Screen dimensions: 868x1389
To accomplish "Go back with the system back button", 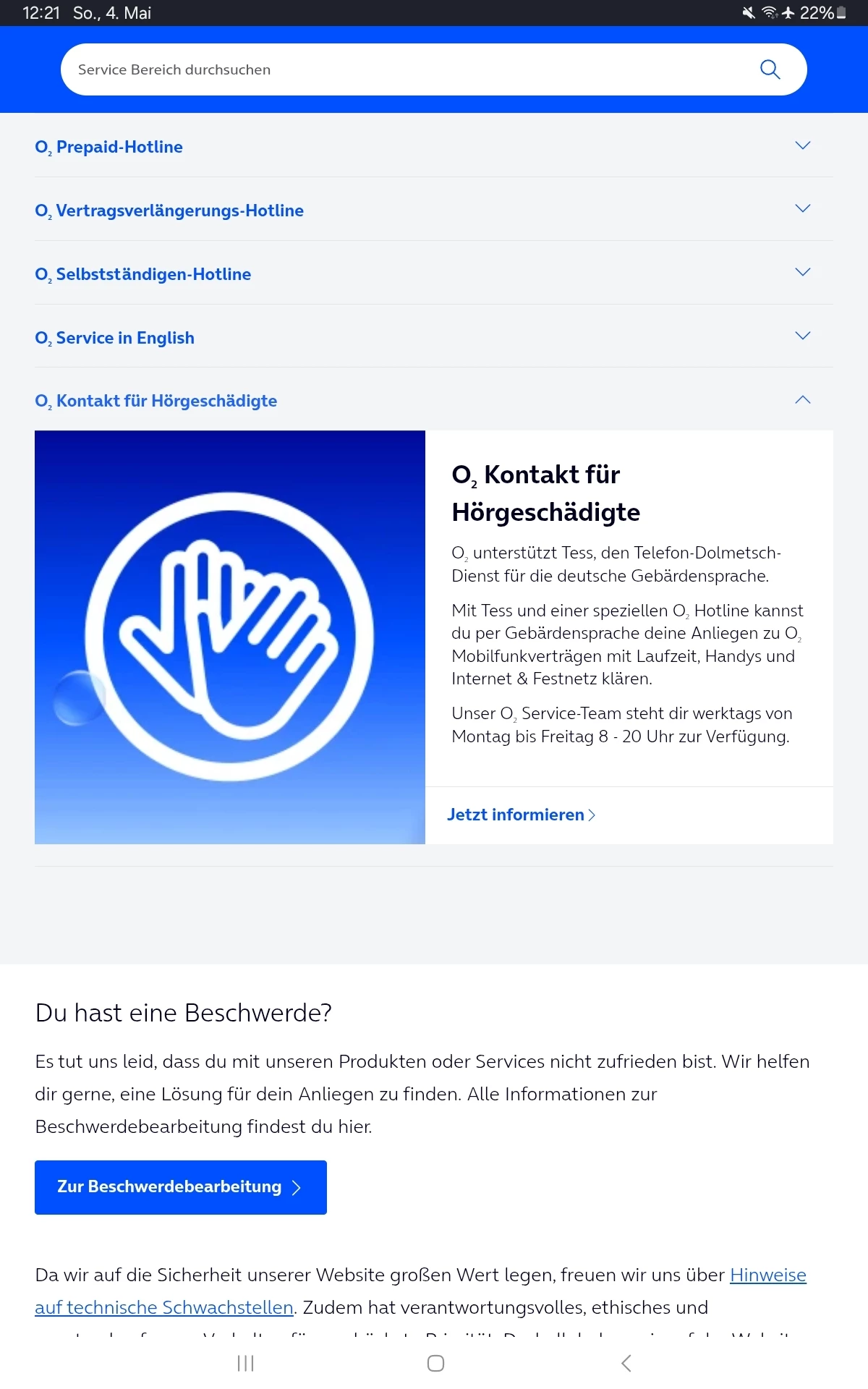I will (x=626, y=1363).
